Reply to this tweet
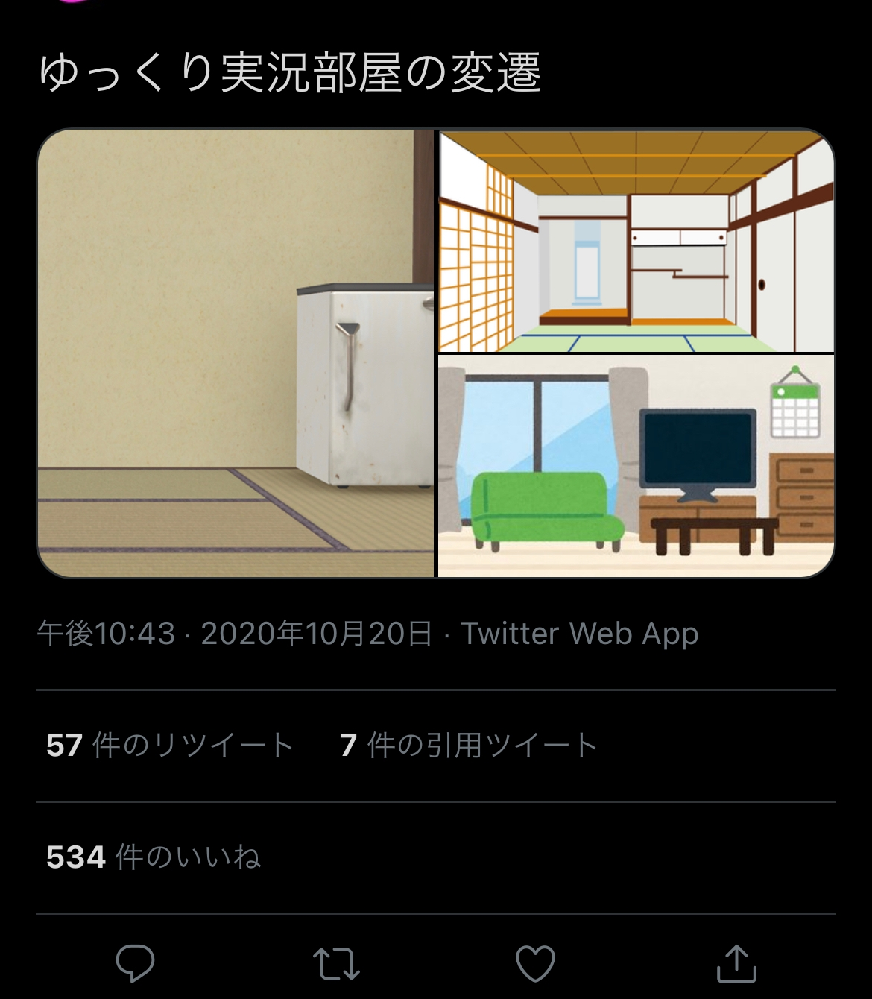872x999 pixels. click(135, 964)
